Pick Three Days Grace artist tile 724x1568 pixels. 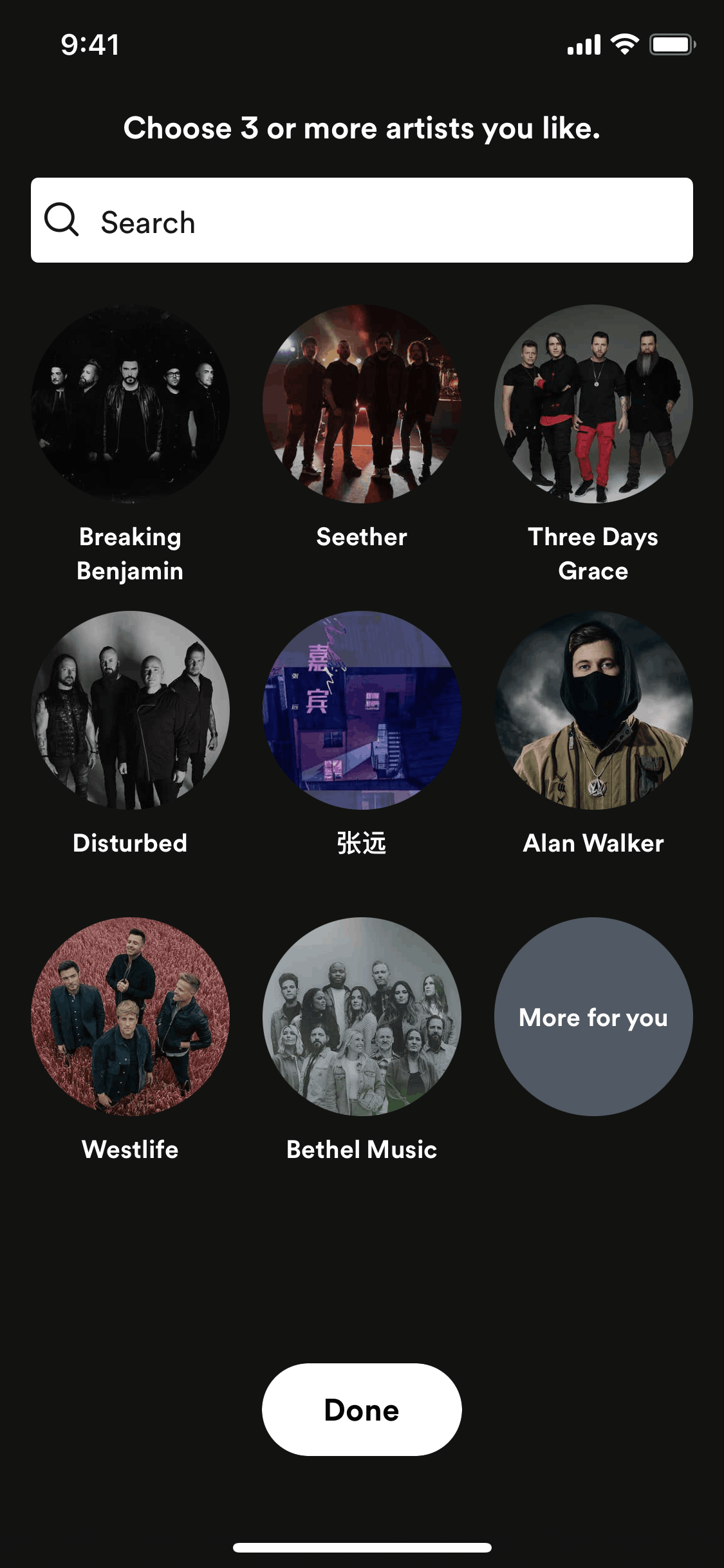click(593, 404)
